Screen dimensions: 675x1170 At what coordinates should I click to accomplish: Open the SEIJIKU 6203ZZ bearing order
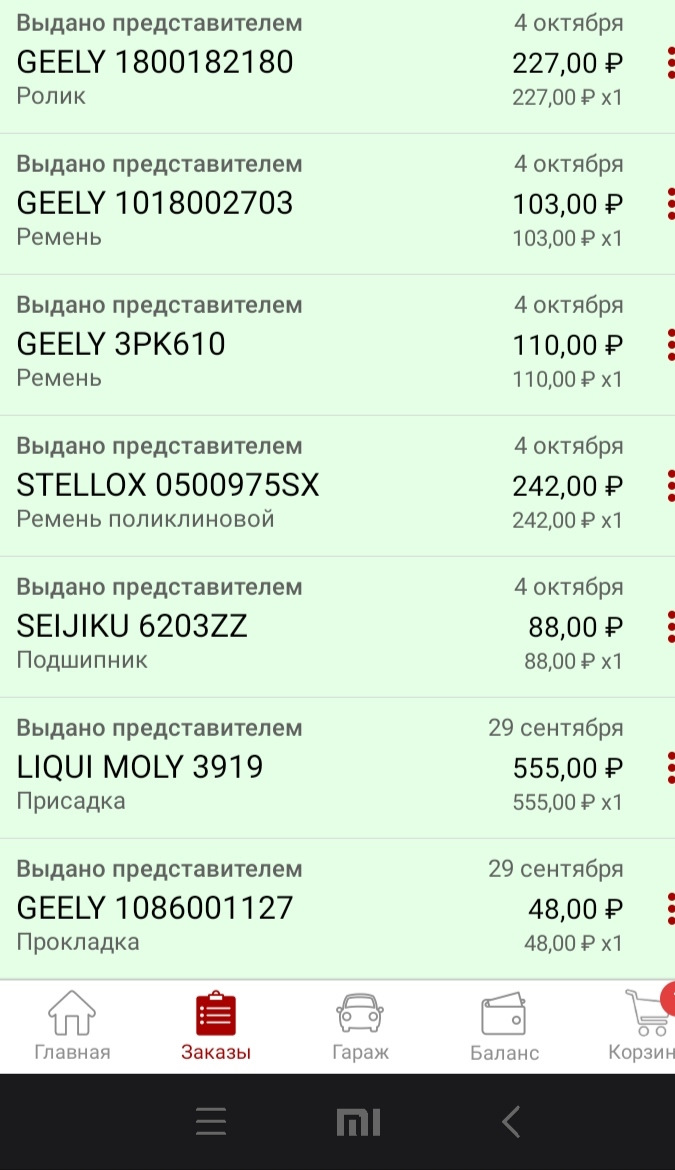point(300,627)
